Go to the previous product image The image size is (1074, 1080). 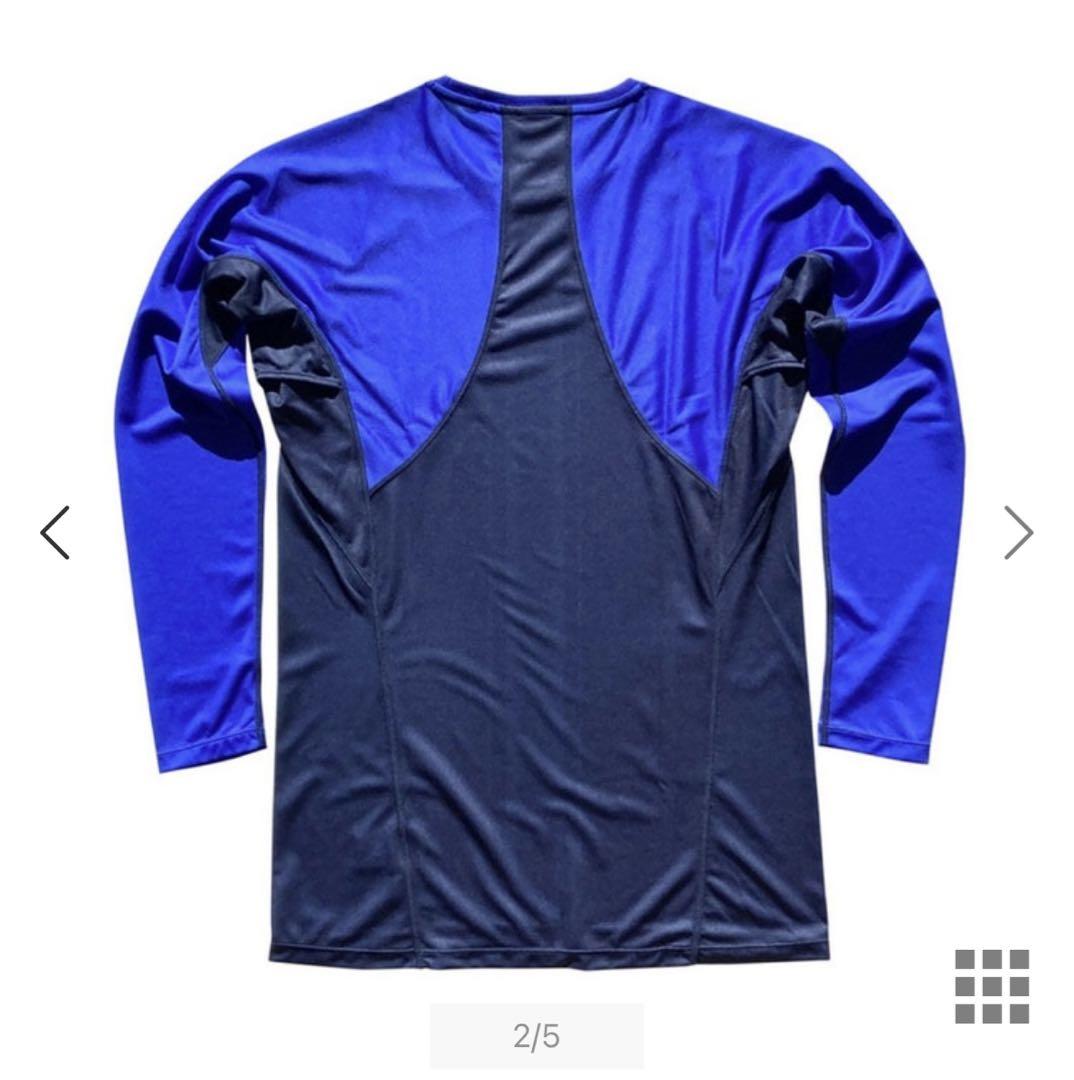(x=55, y=532)
